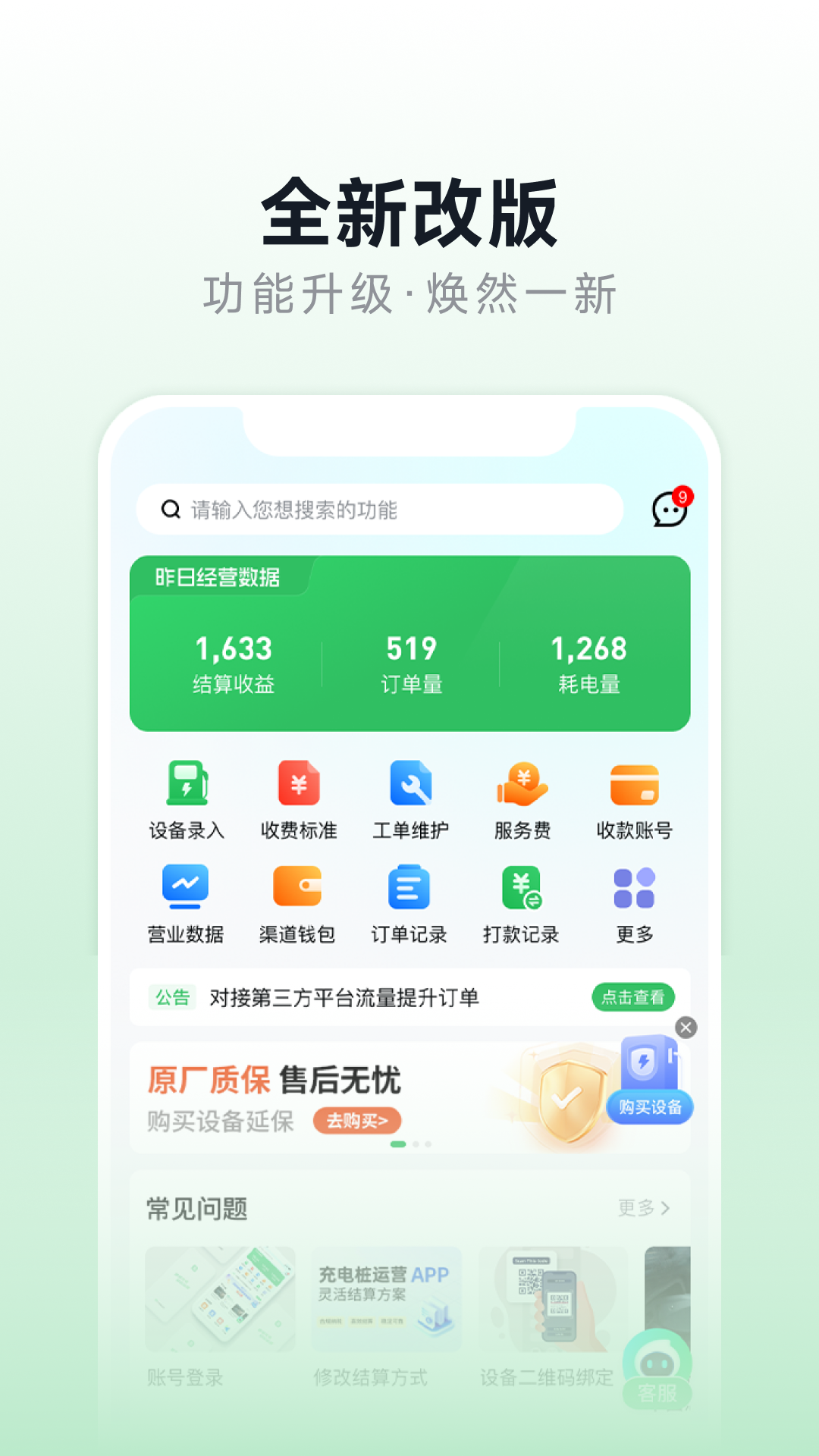Select the second carousel indicator dot

[416, 1145]
